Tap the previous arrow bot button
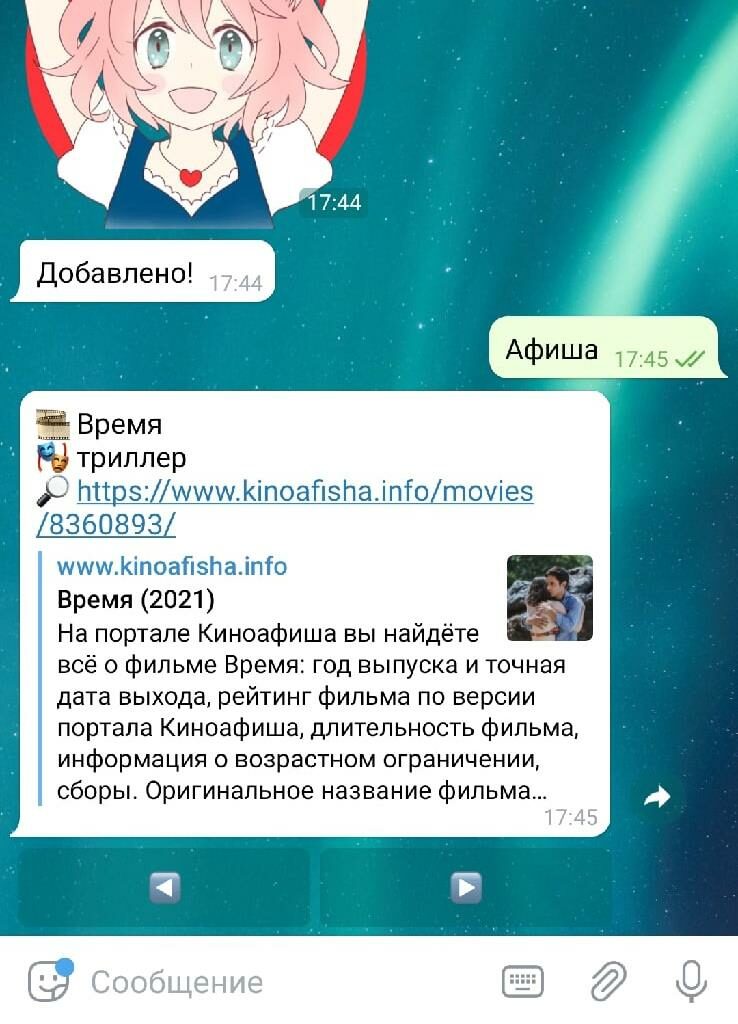 [x=164, y=887]
